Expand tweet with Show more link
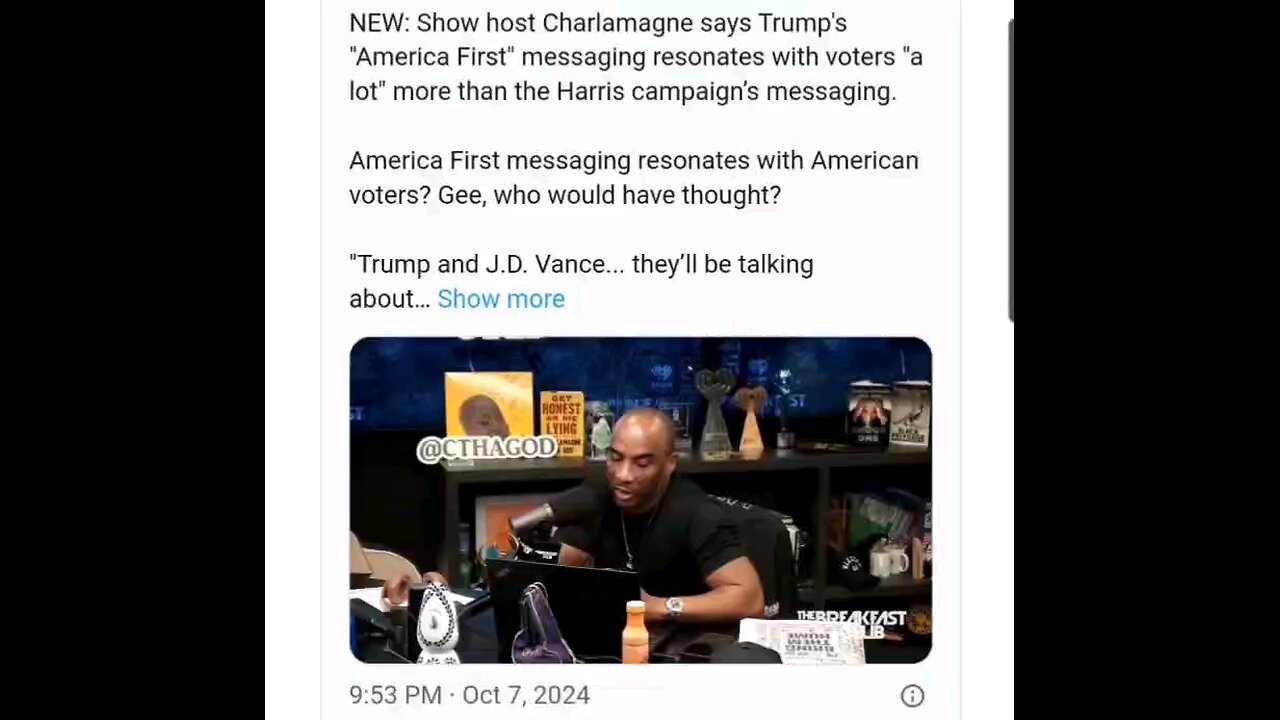Viewport: 1280px width, 720px height. pos(501,299)
